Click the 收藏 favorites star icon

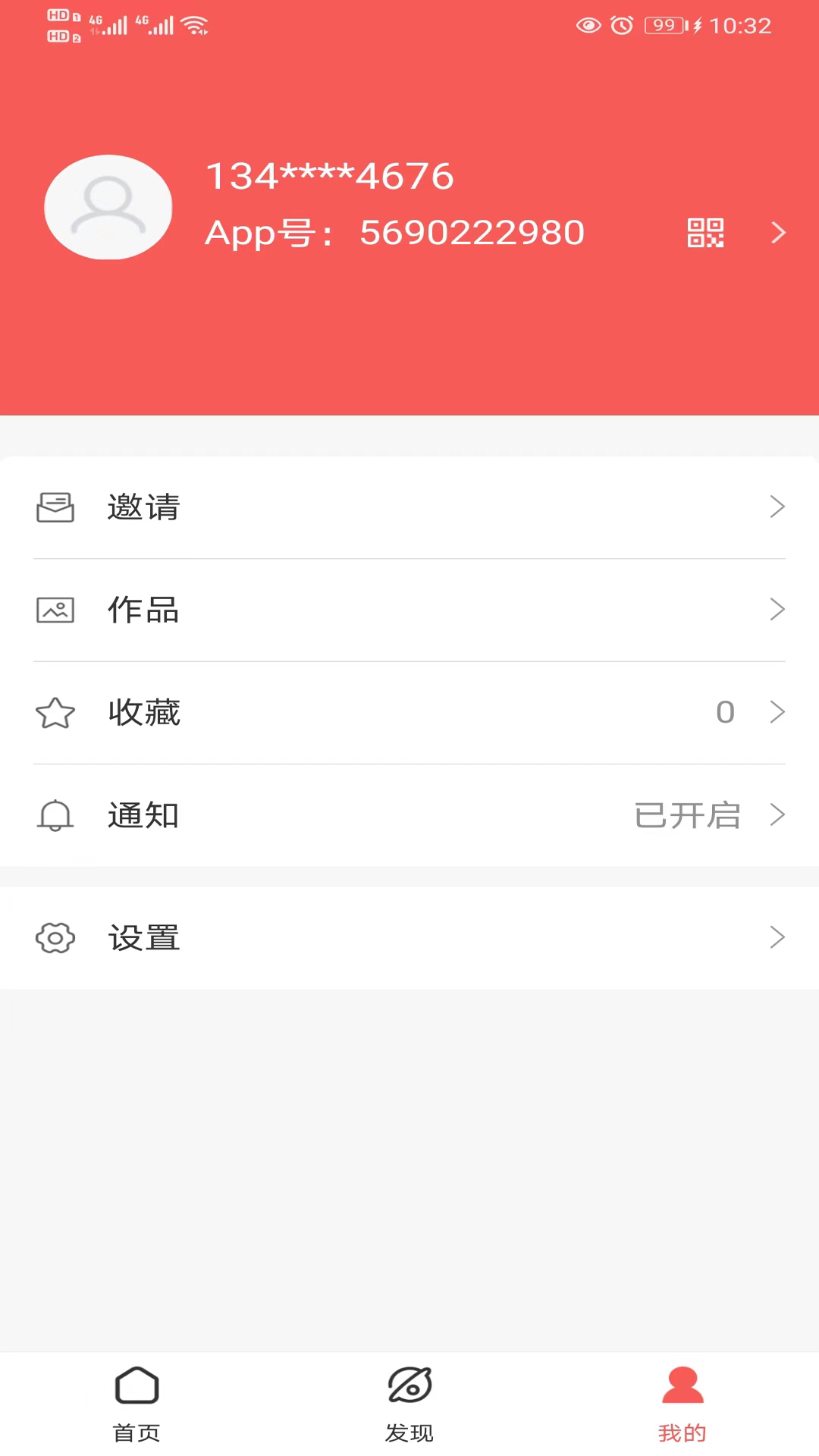[55, 712]
